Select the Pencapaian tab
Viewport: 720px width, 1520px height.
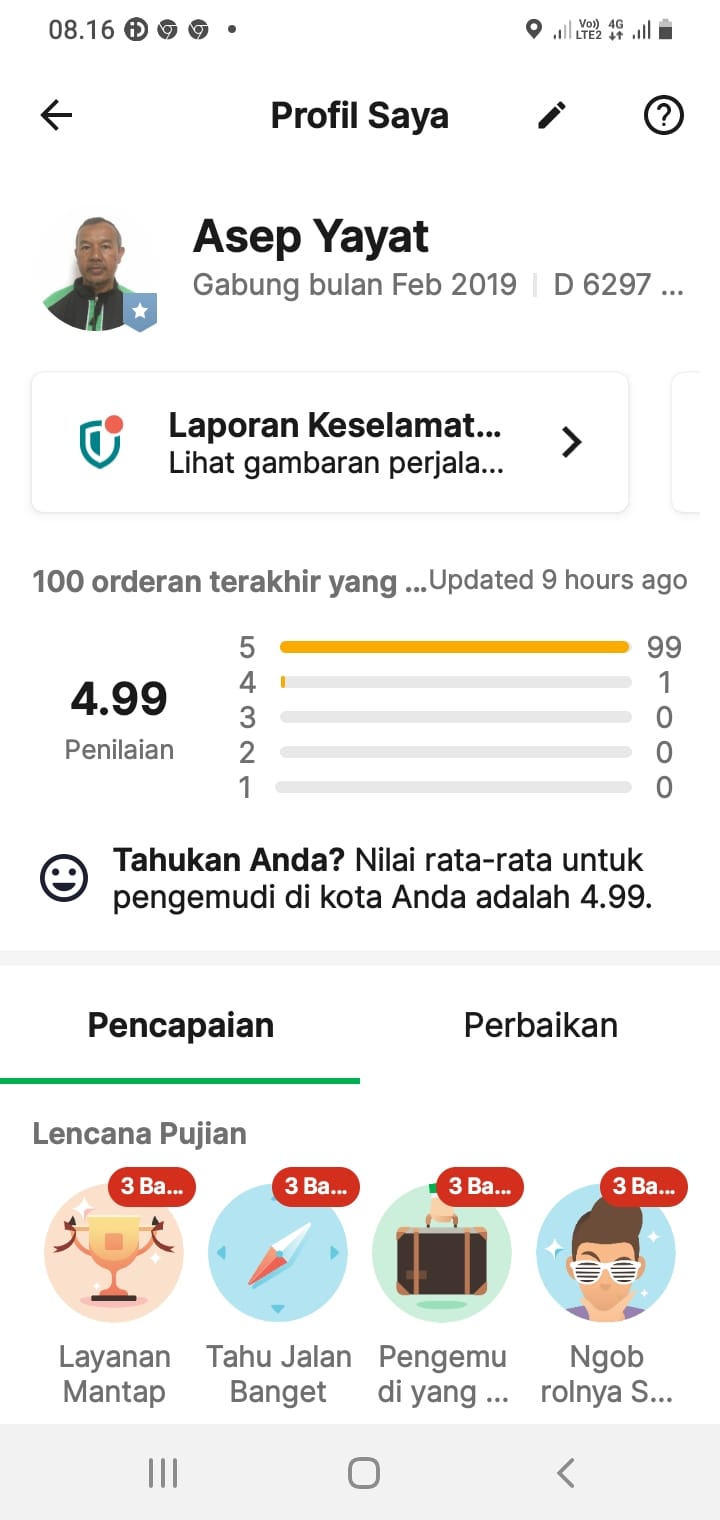(180, 1025)
